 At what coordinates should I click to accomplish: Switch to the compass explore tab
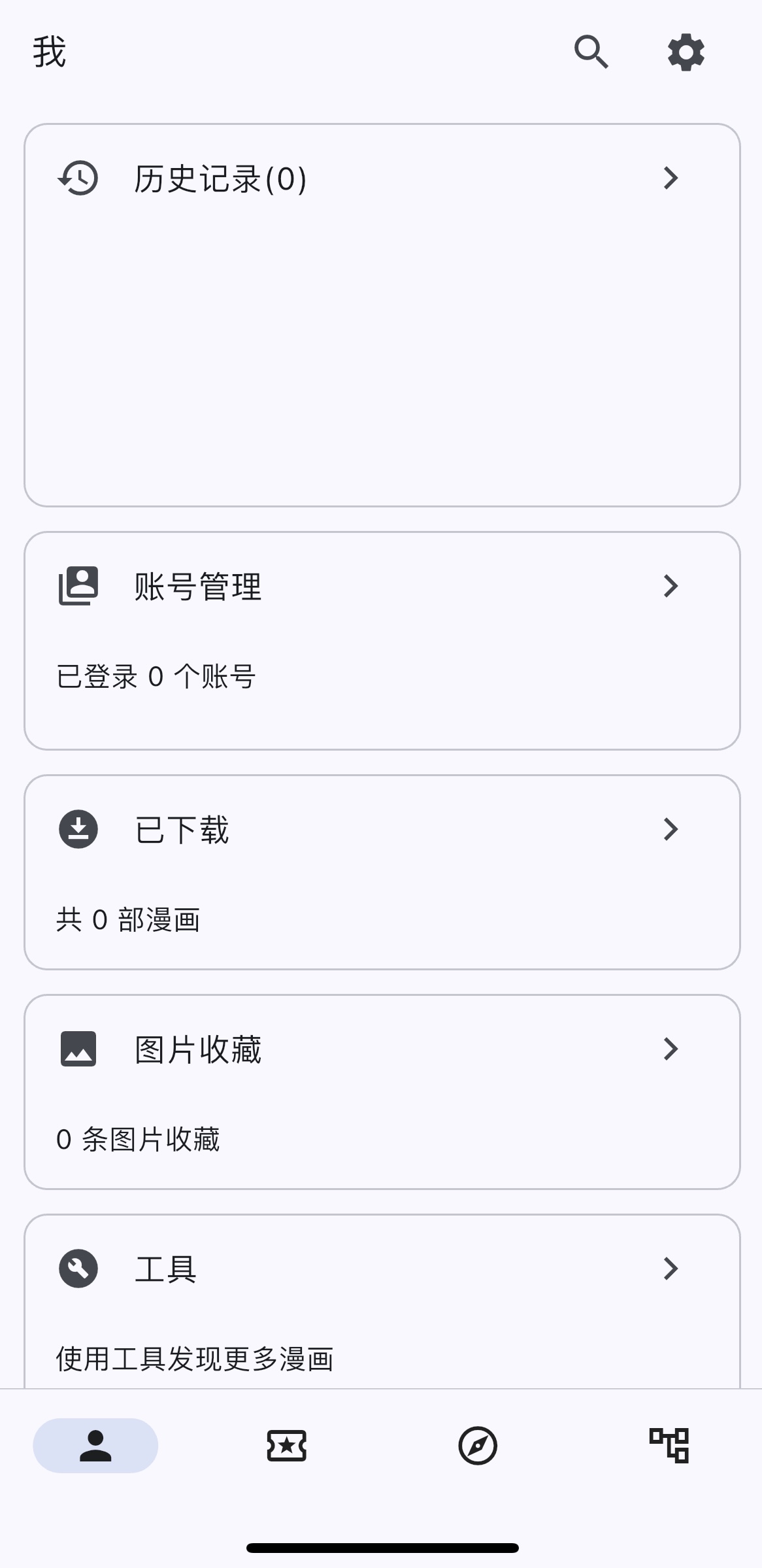478,1446
